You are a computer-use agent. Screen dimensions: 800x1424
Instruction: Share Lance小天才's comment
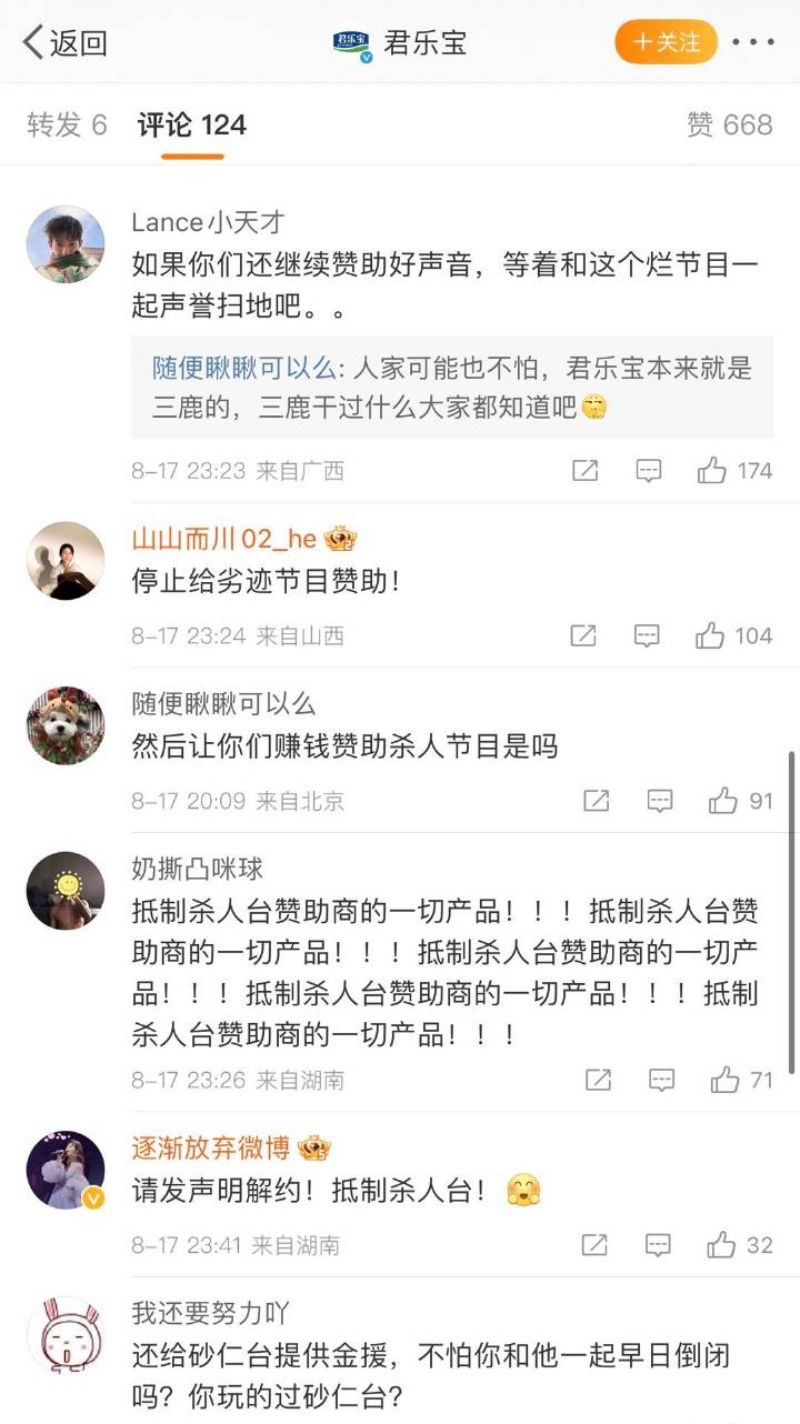585,470
